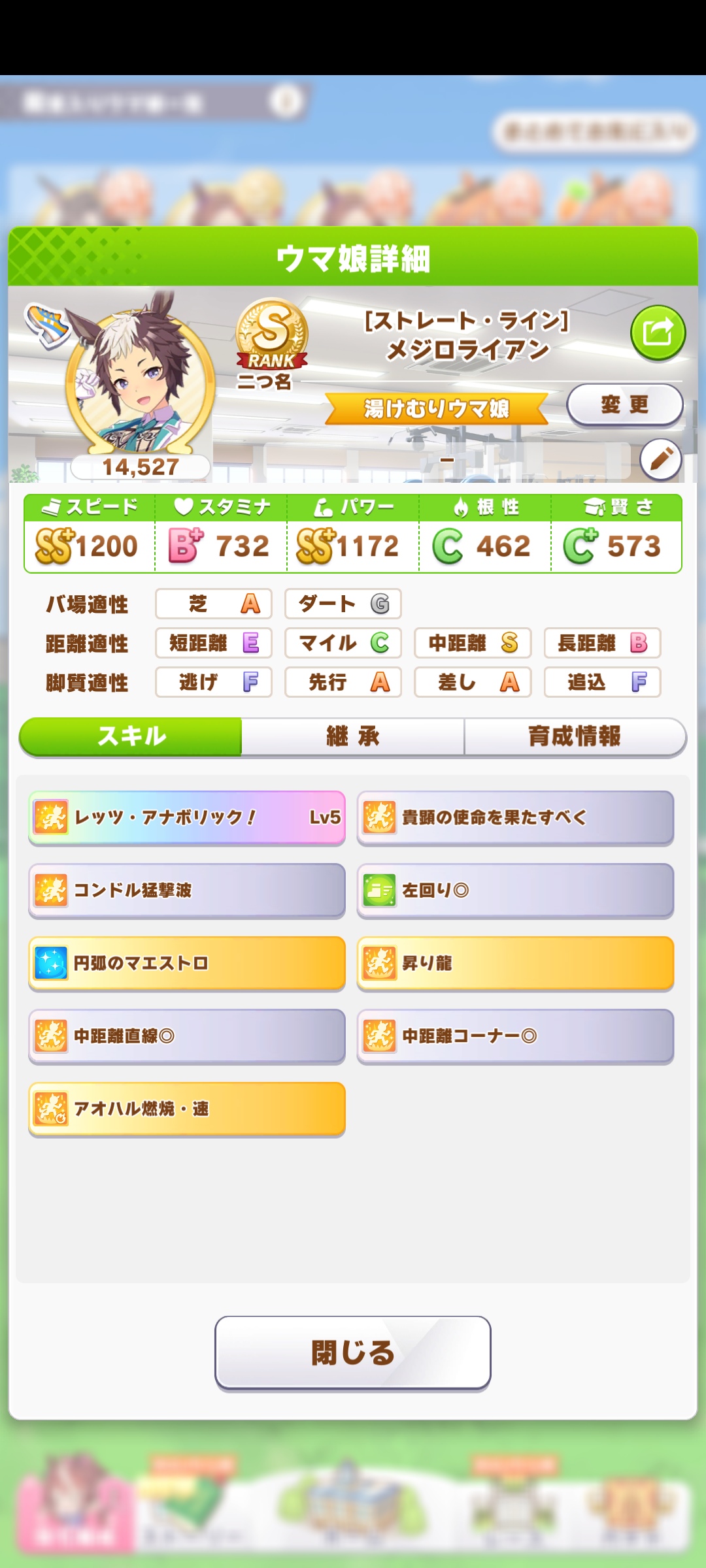View details of 左回り◎ skill

515,890
